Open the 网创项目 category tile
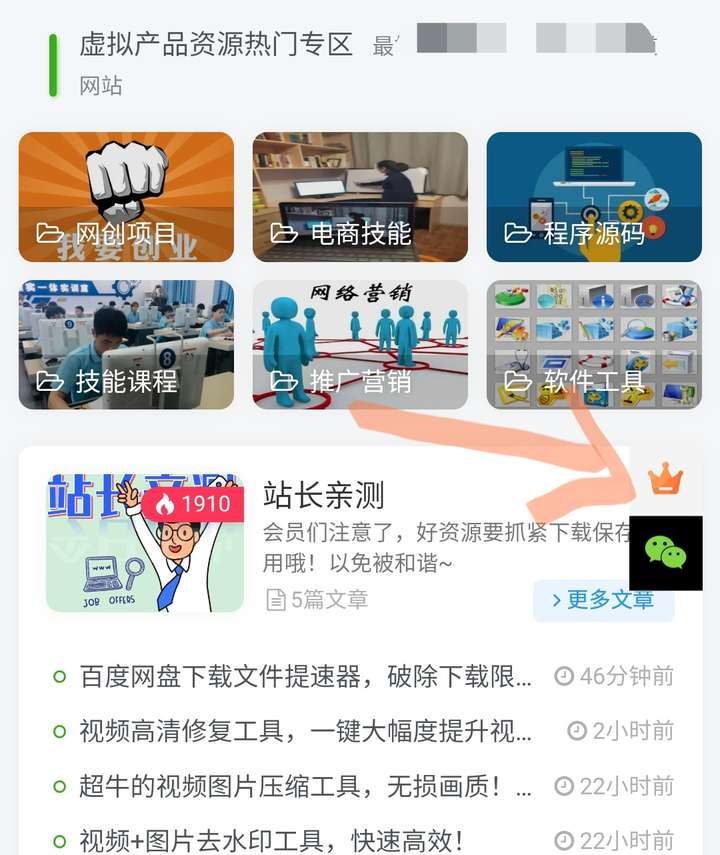720x855 pixels. tap(126, 197)
